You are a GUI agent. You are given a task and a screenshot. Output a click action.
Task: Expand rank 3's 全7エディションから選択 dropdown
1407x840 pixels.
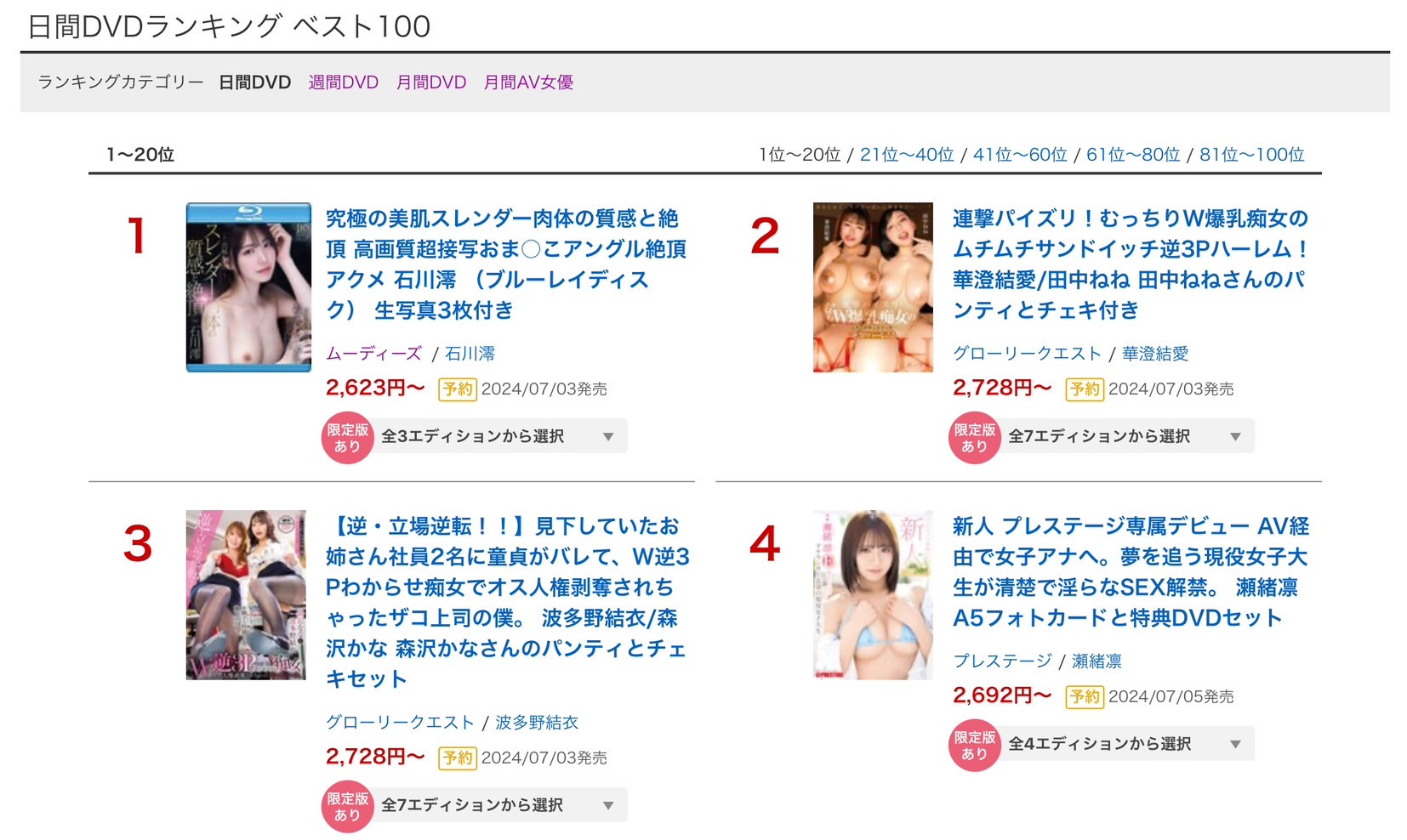click(498, 805)
